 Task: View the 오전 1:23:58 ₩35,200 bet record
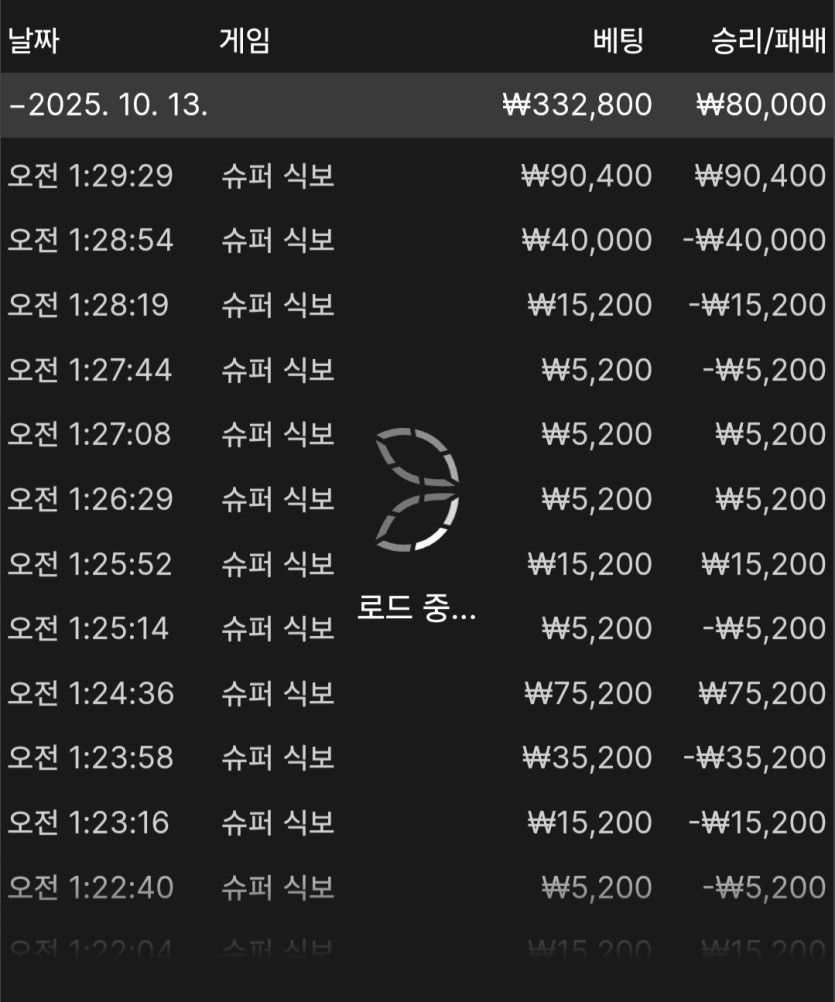pyautogui.click(x=417, y=758)
